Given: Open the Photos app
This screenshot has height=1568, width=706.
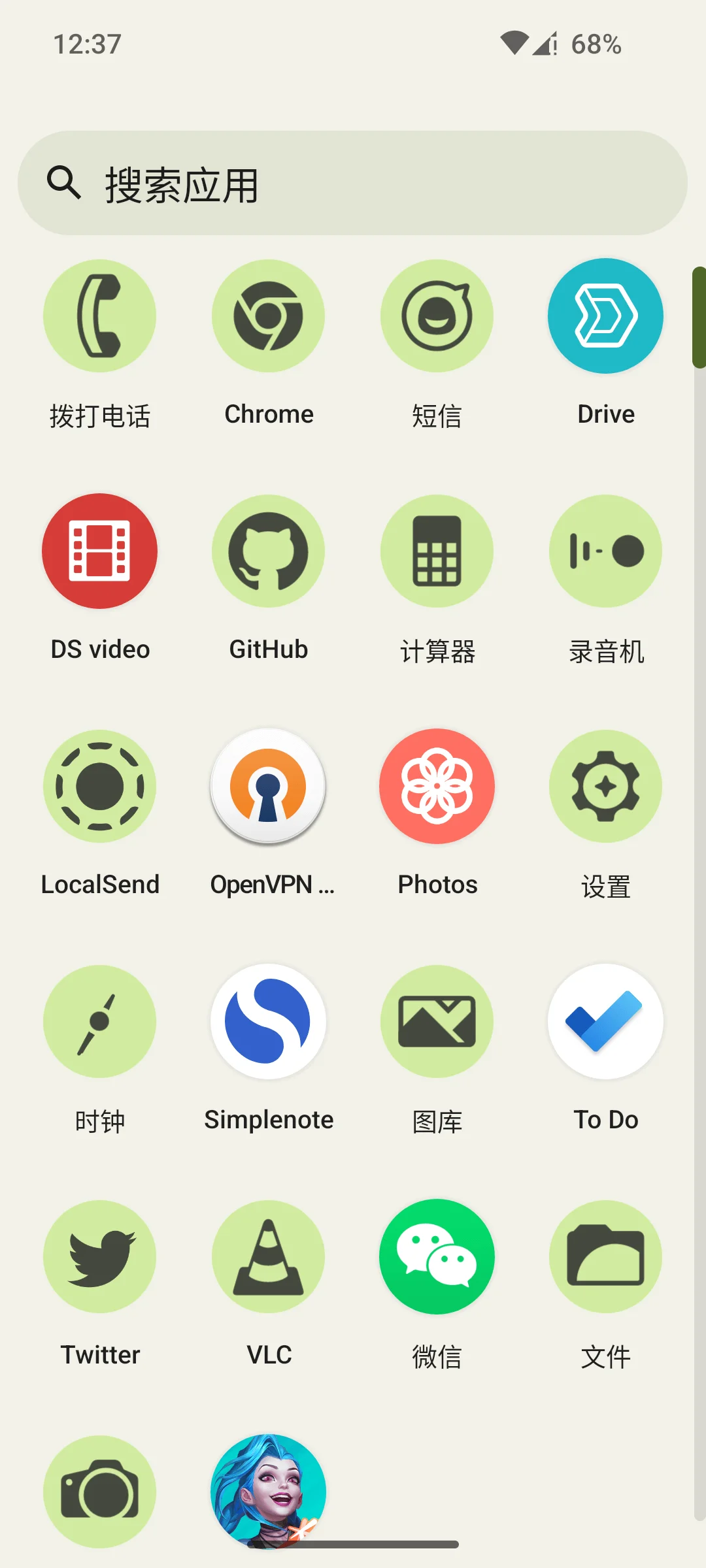Looking at the screenshot, I should [x=437, y=787].
